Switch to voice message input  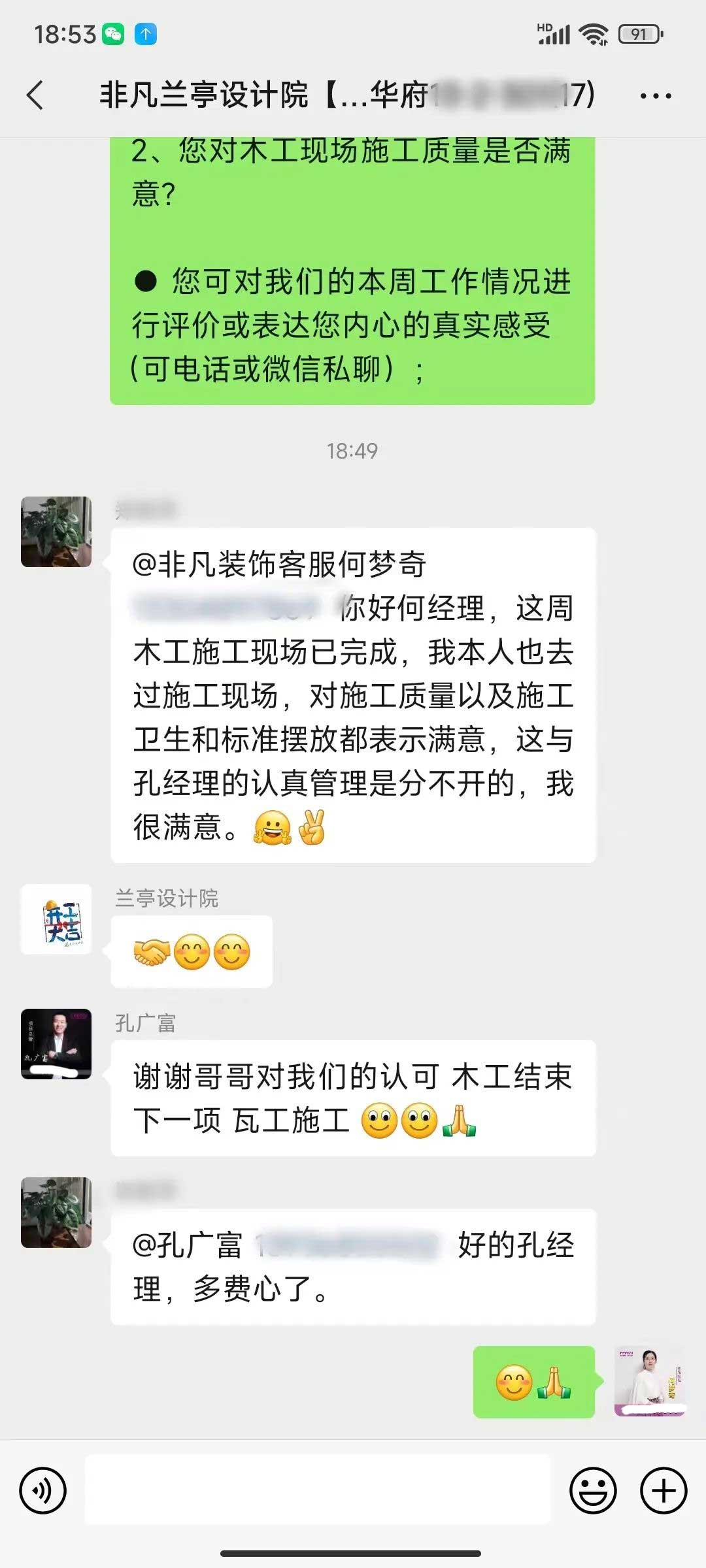(43, 1490)
